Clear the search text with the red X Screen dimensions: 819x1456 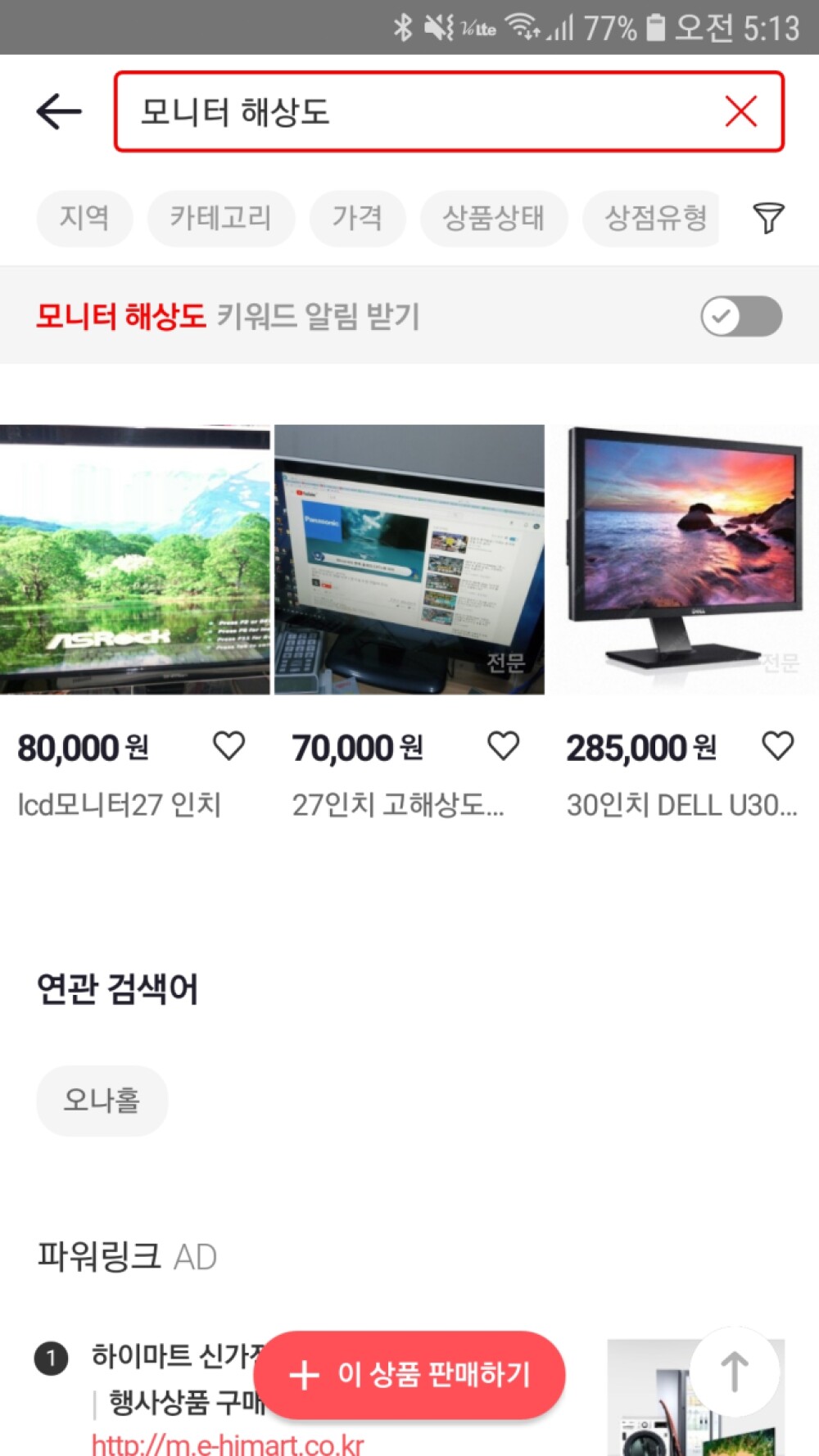point(740,111)
